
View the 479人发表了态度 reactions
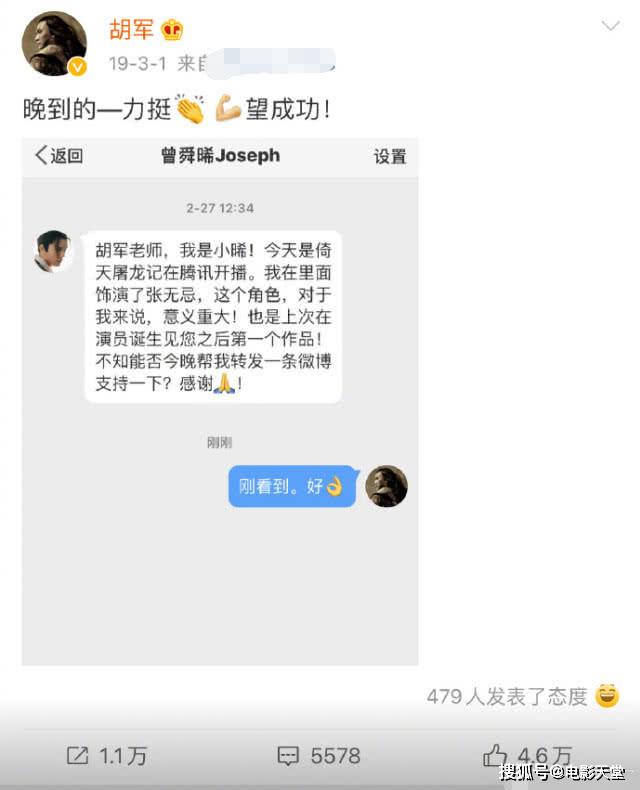point(522,696)
